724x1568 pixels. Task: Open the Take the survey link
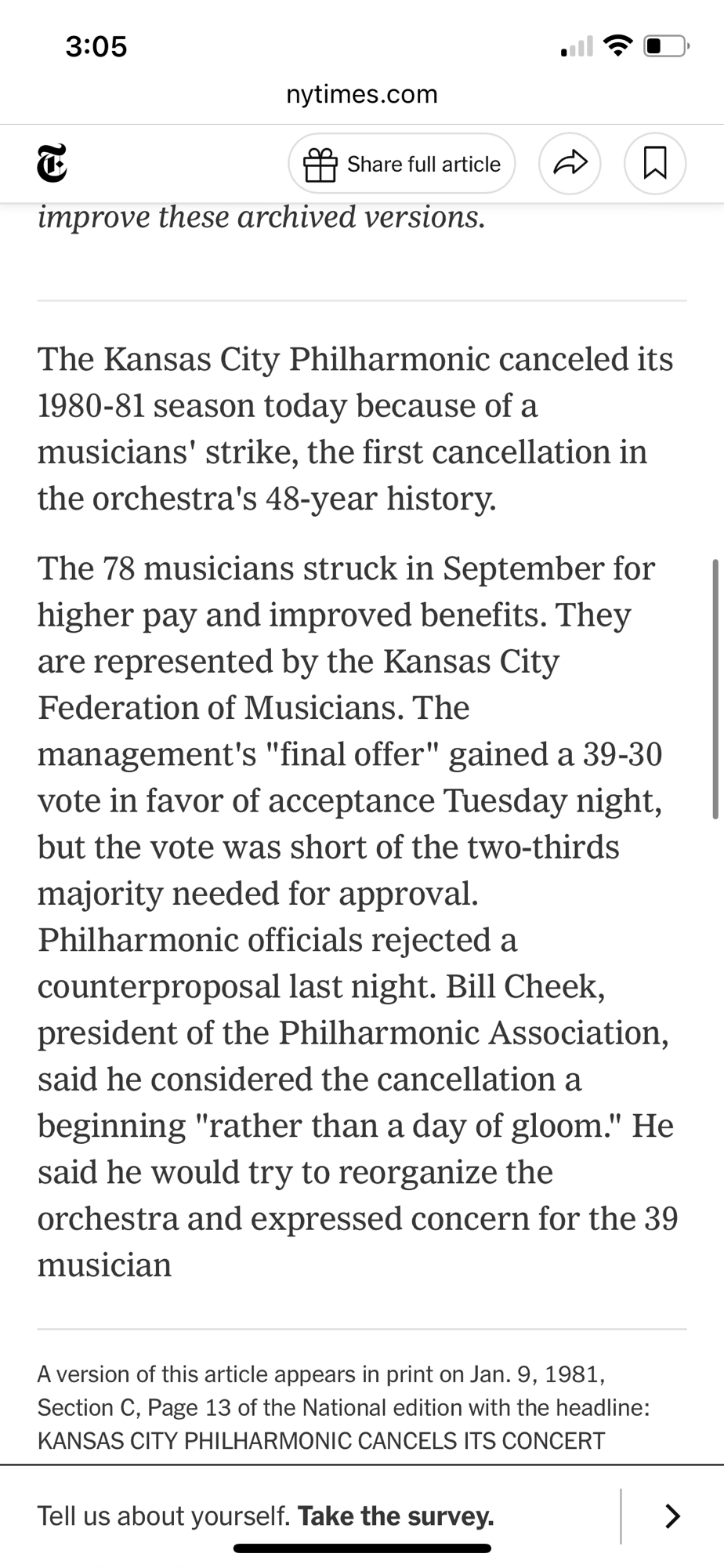(x=396, y=1516)
